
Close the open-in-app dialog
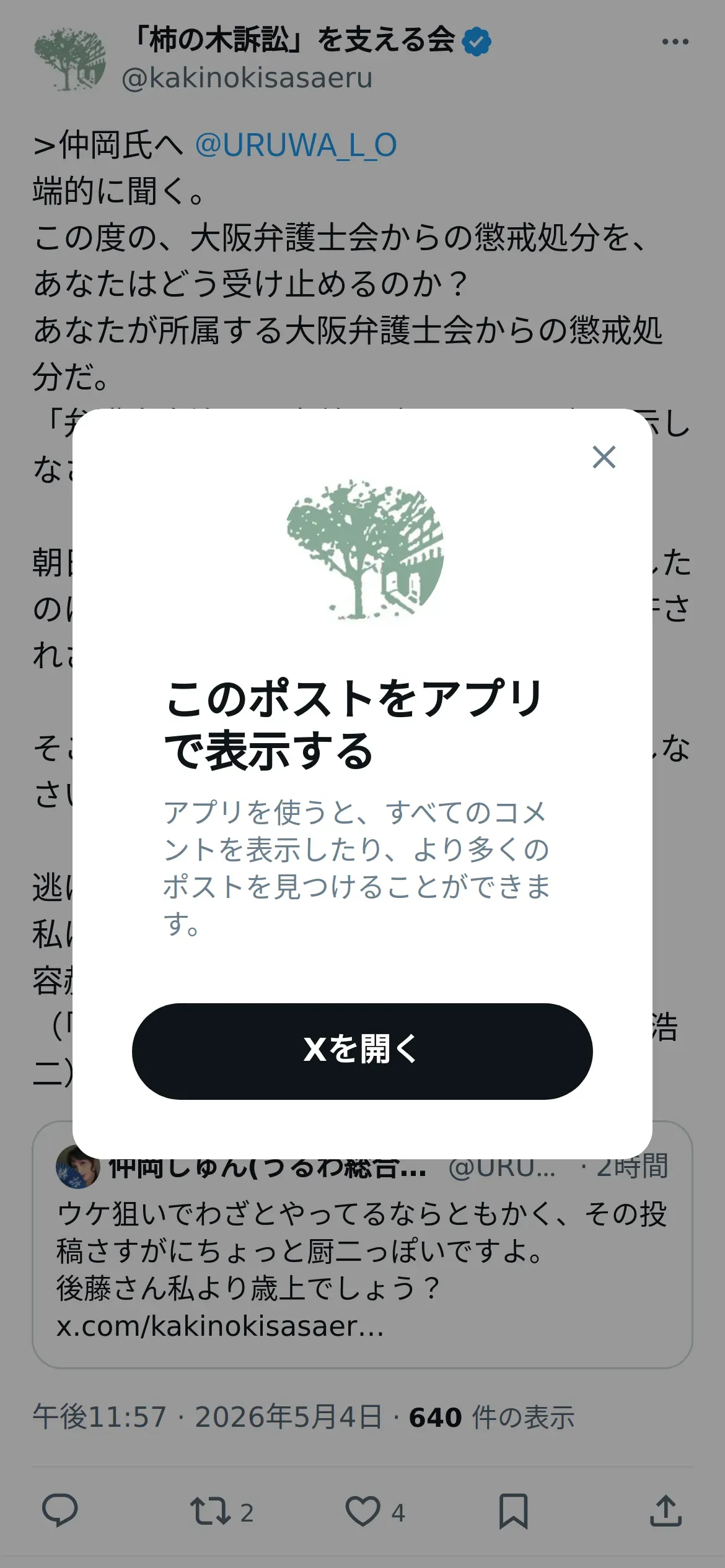click(604, 457)
